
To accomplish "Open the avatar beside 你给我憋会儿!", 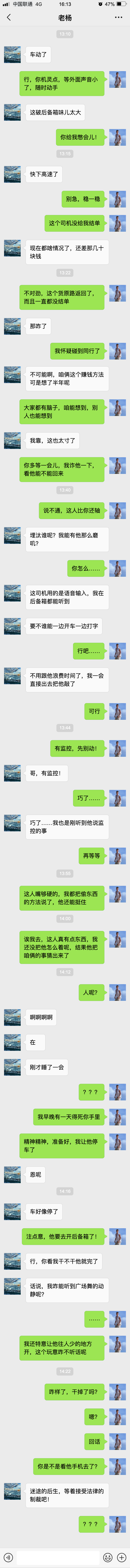I will pos(117,138).
